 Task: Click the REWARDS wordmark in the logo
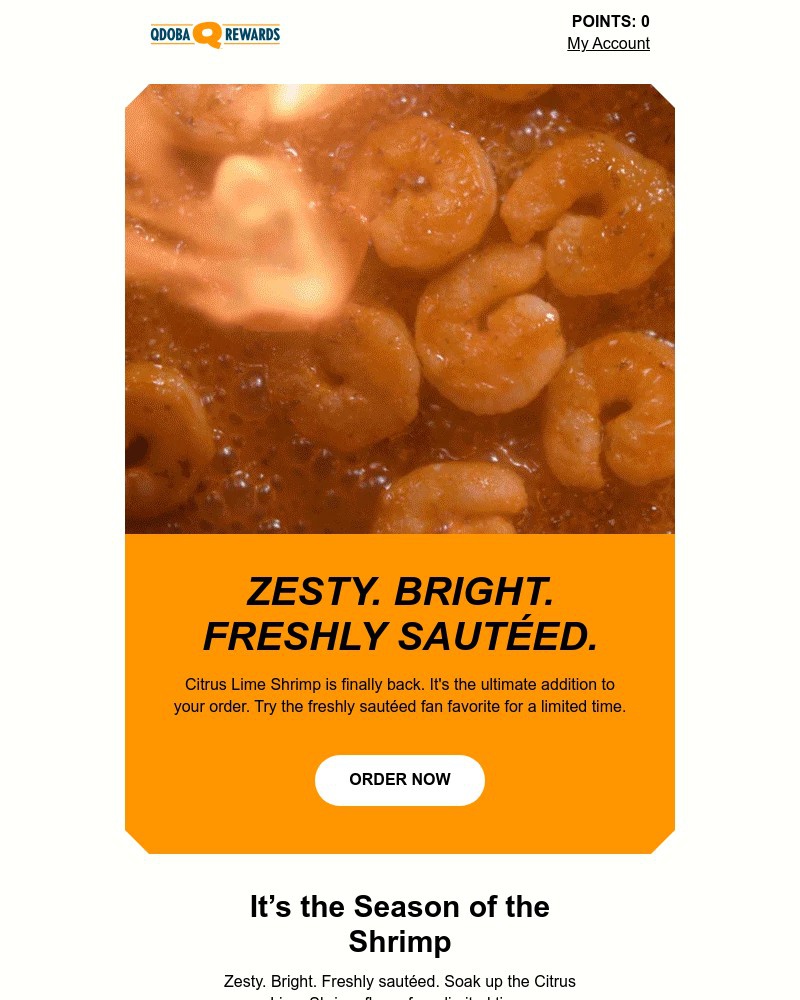coord(255,34)
